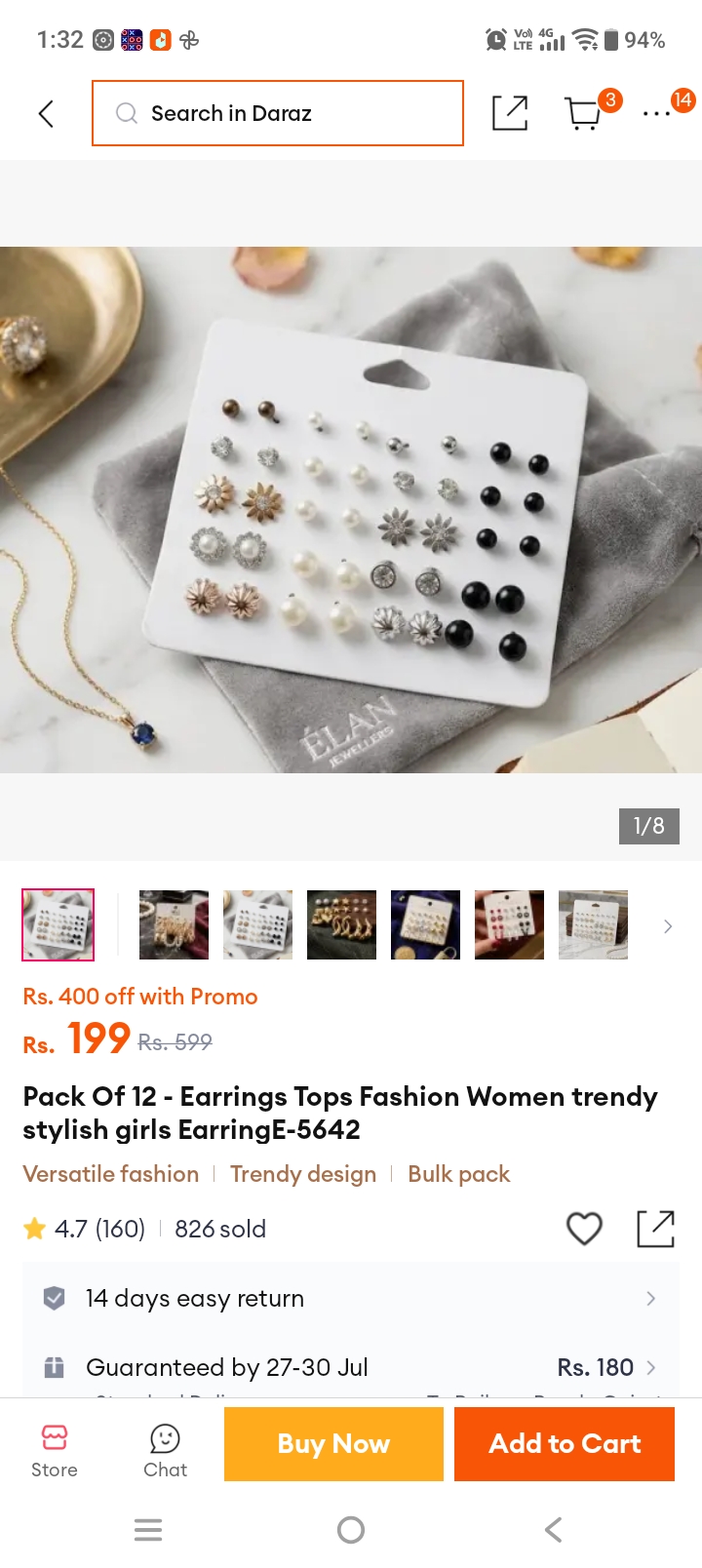The image size is (702, 1568).
Task: Select the second product thumbnail
Action: click(x=174, y=924)
